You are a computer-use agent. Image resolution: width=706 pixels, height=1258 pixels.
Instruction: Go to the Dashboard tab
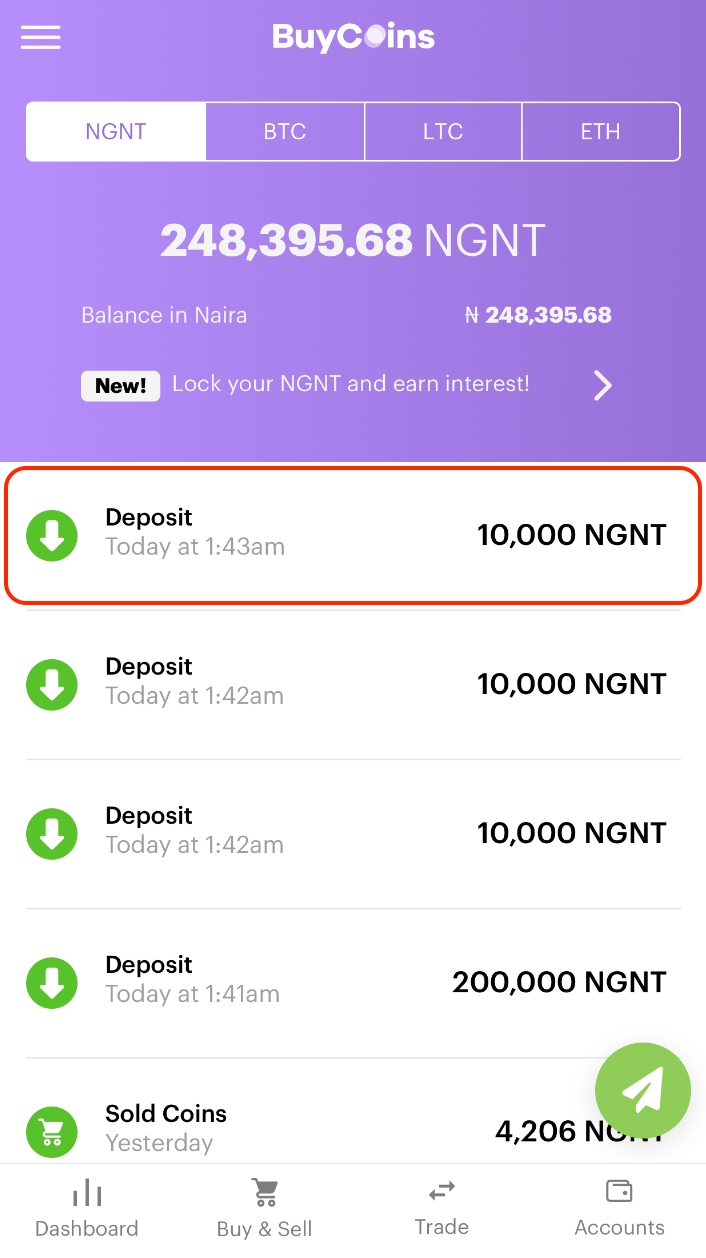coord(87,1209)
